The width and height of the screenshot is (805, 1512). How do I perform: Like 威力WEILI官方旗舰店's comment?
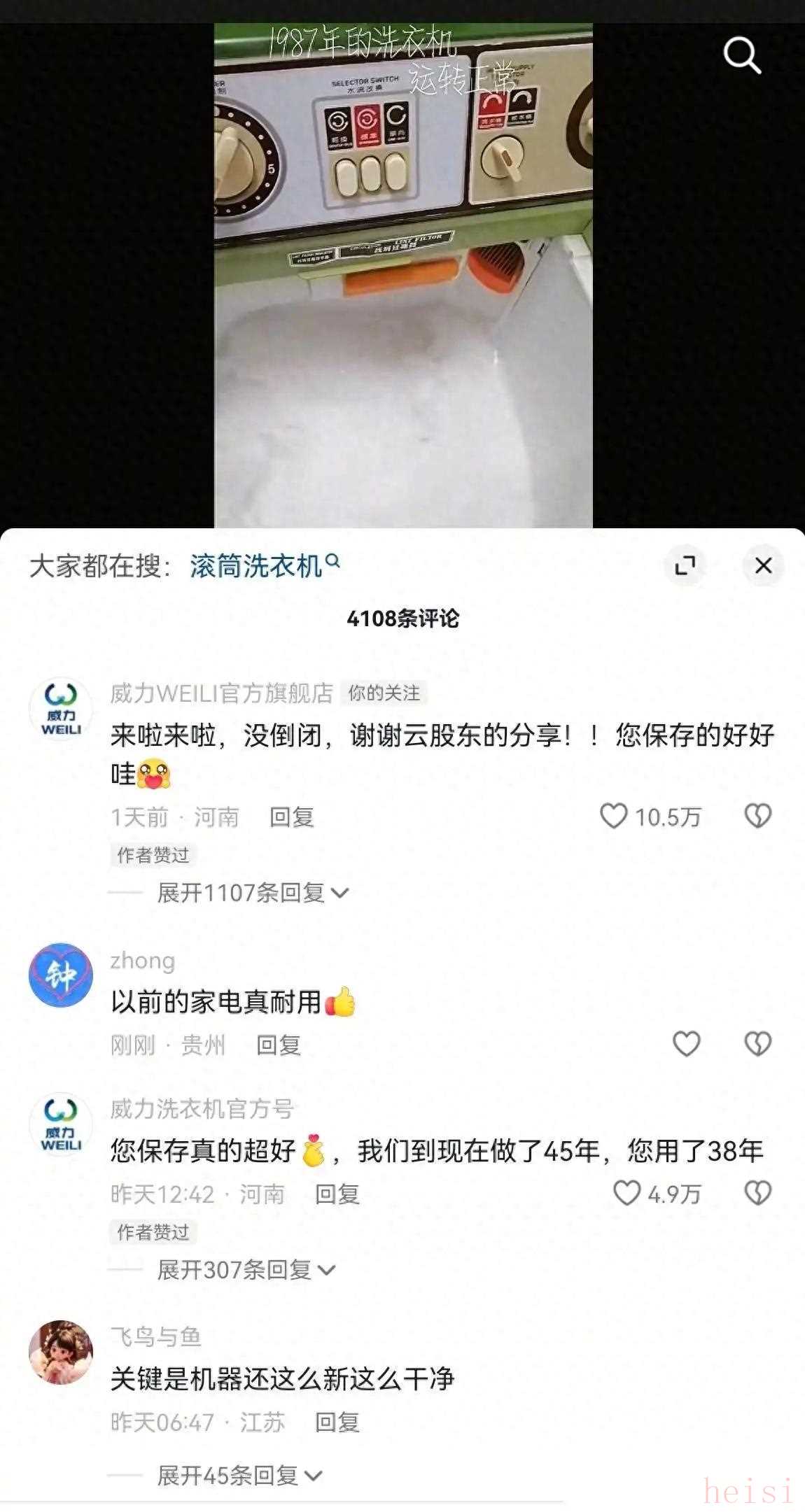point(614,816)
